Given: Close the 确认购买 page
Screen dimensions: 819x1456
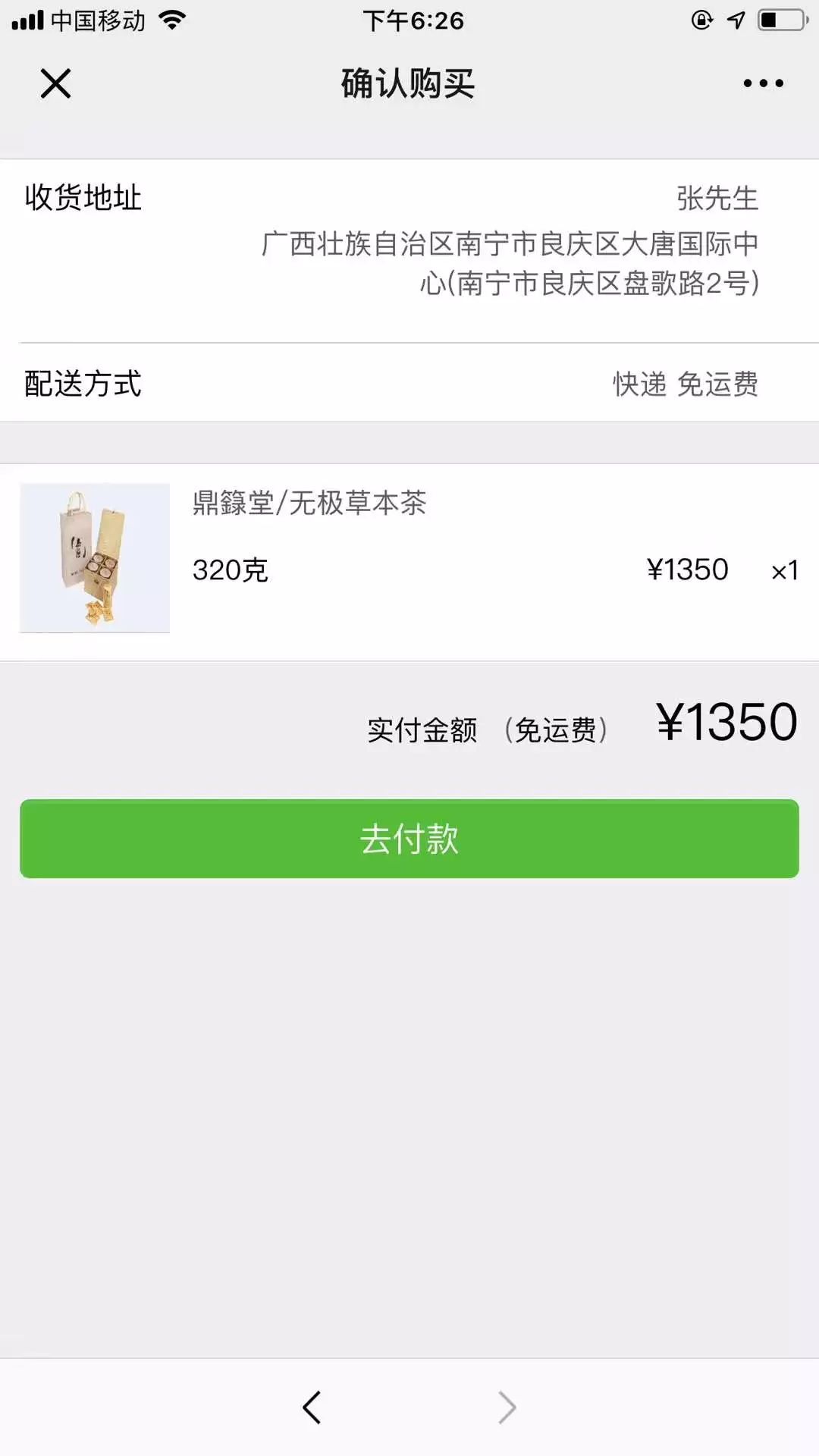Looking at the screenshot, I should pyautogui.click(x=55, y=83).
